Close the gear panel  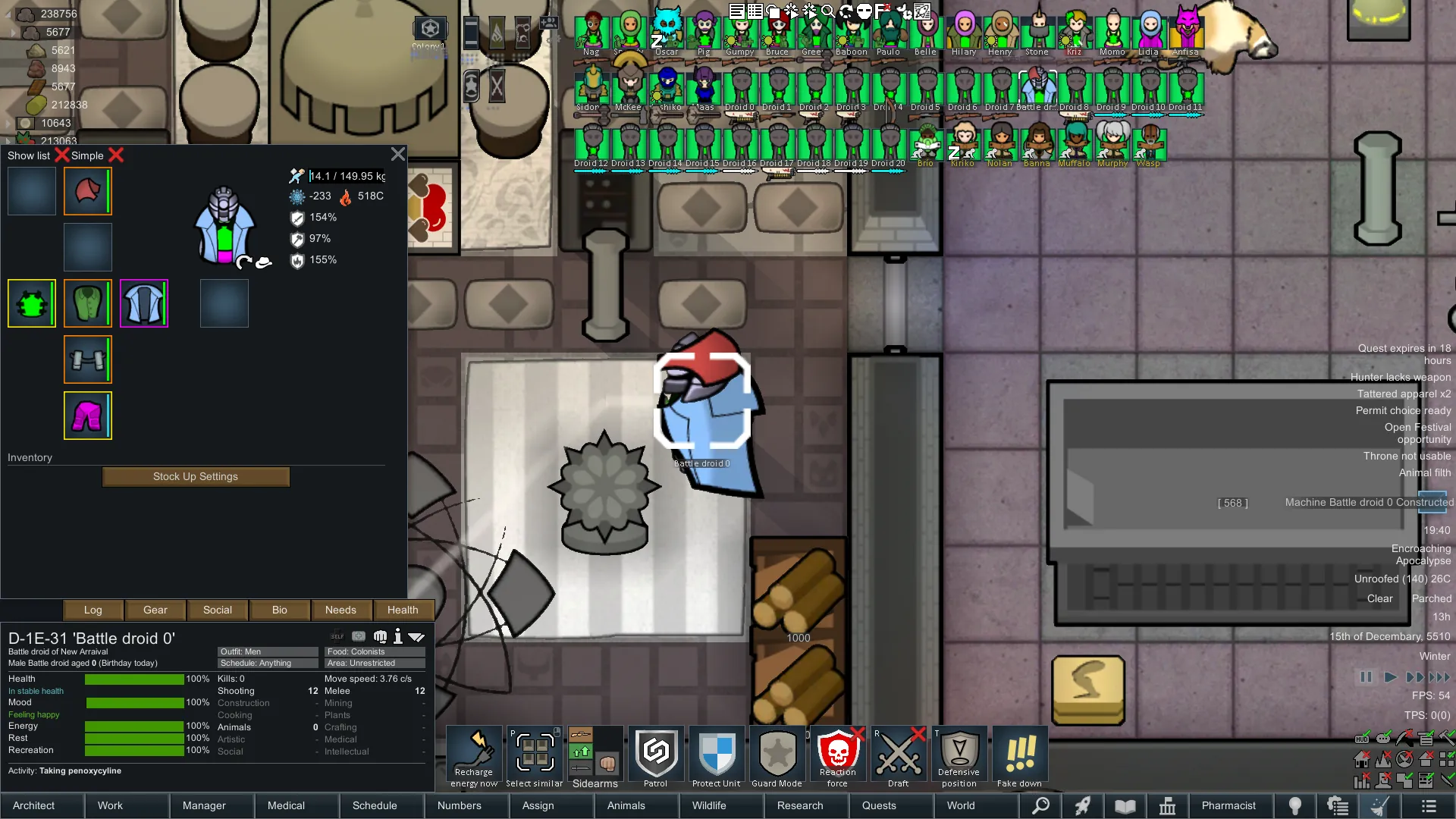(397, 155)
